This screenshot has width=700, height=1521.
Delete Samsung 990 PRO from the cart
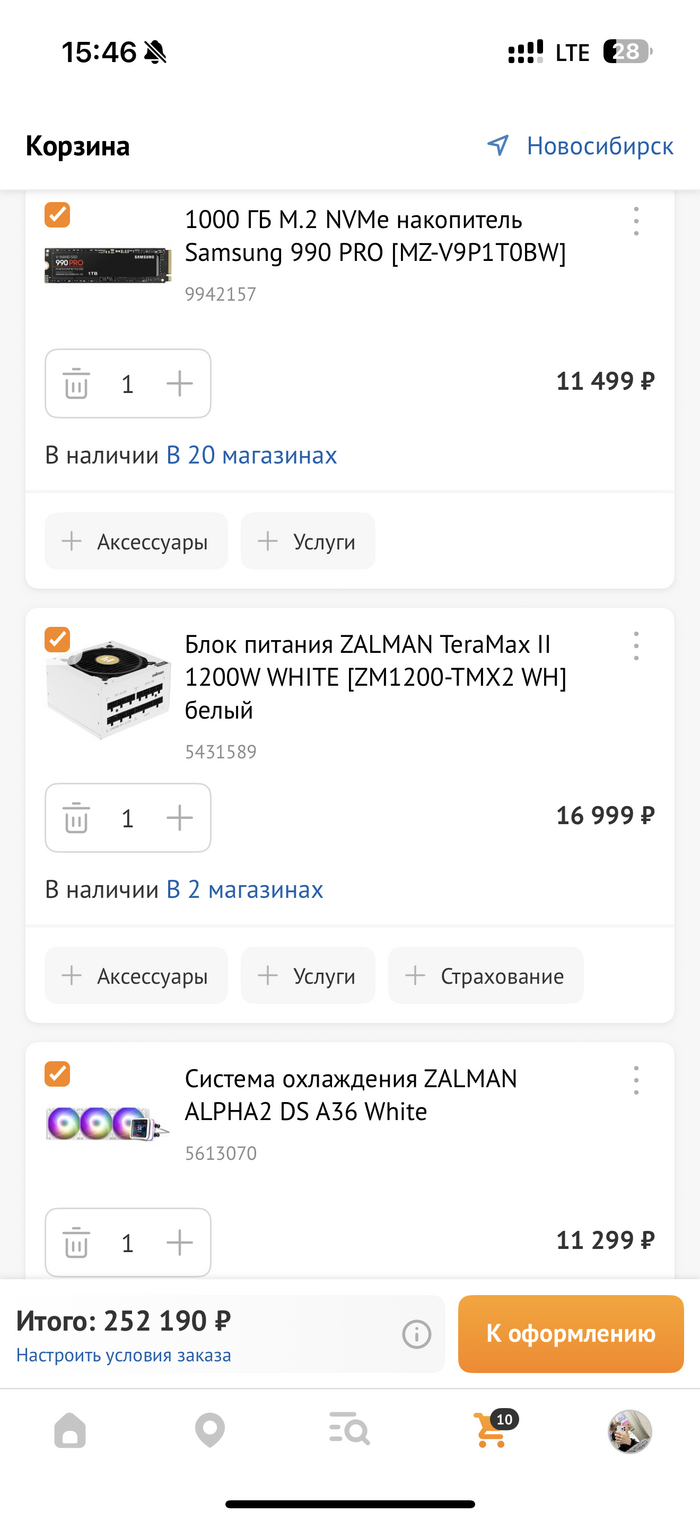click(x=76, y=383)
